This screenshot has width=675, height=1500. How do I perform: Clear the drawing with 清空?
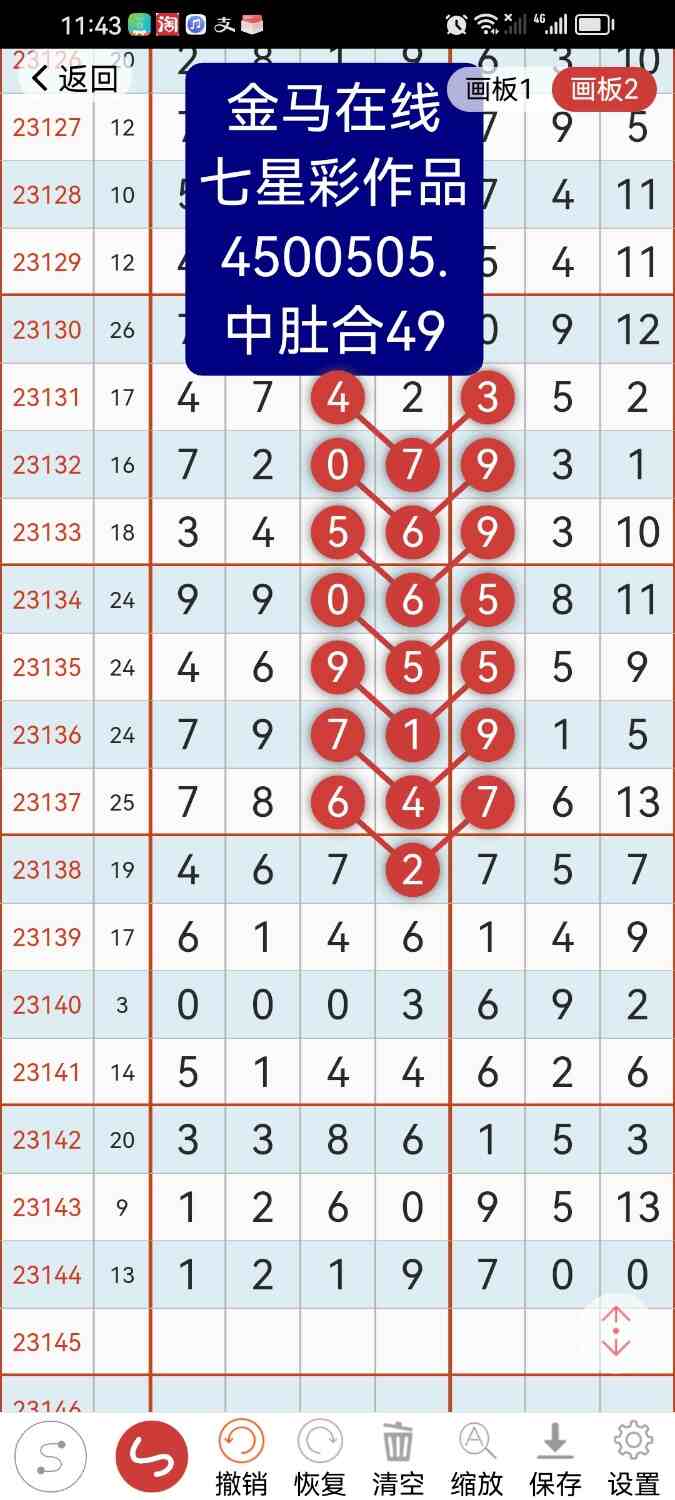398,1456
